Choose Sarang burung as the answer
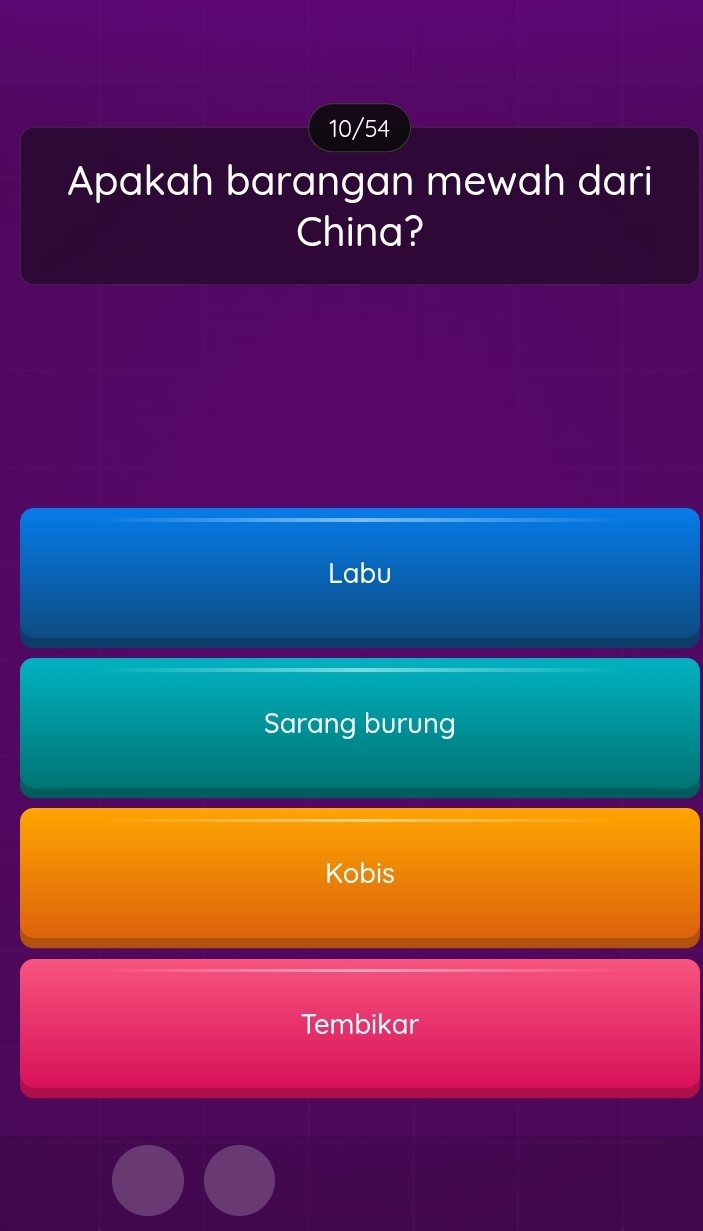This screenshot has height=1231, width=703. [x=360, y=723]
